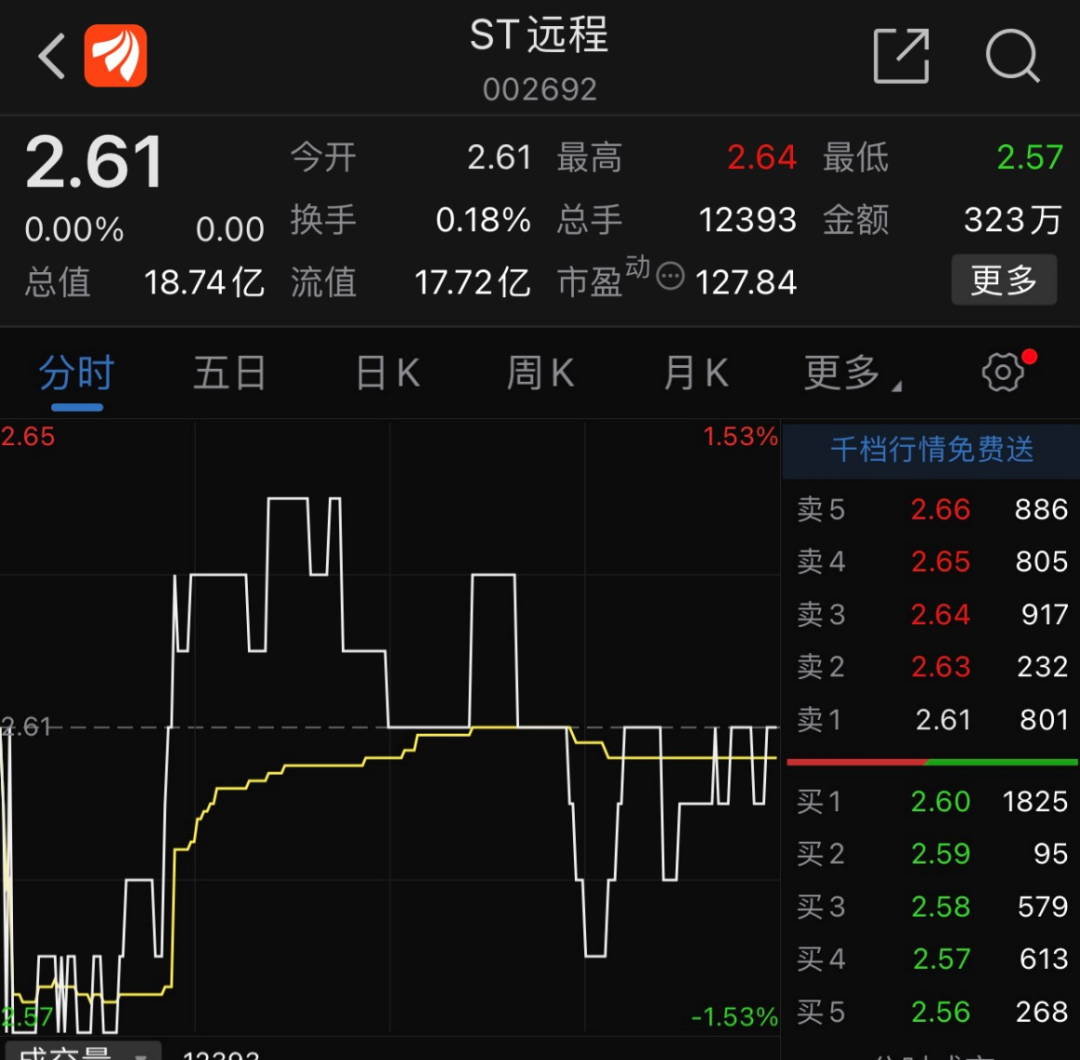Open the stock search magnifier
The height and width of the screenshot is (1060, 1080).
click(1012, 56)
